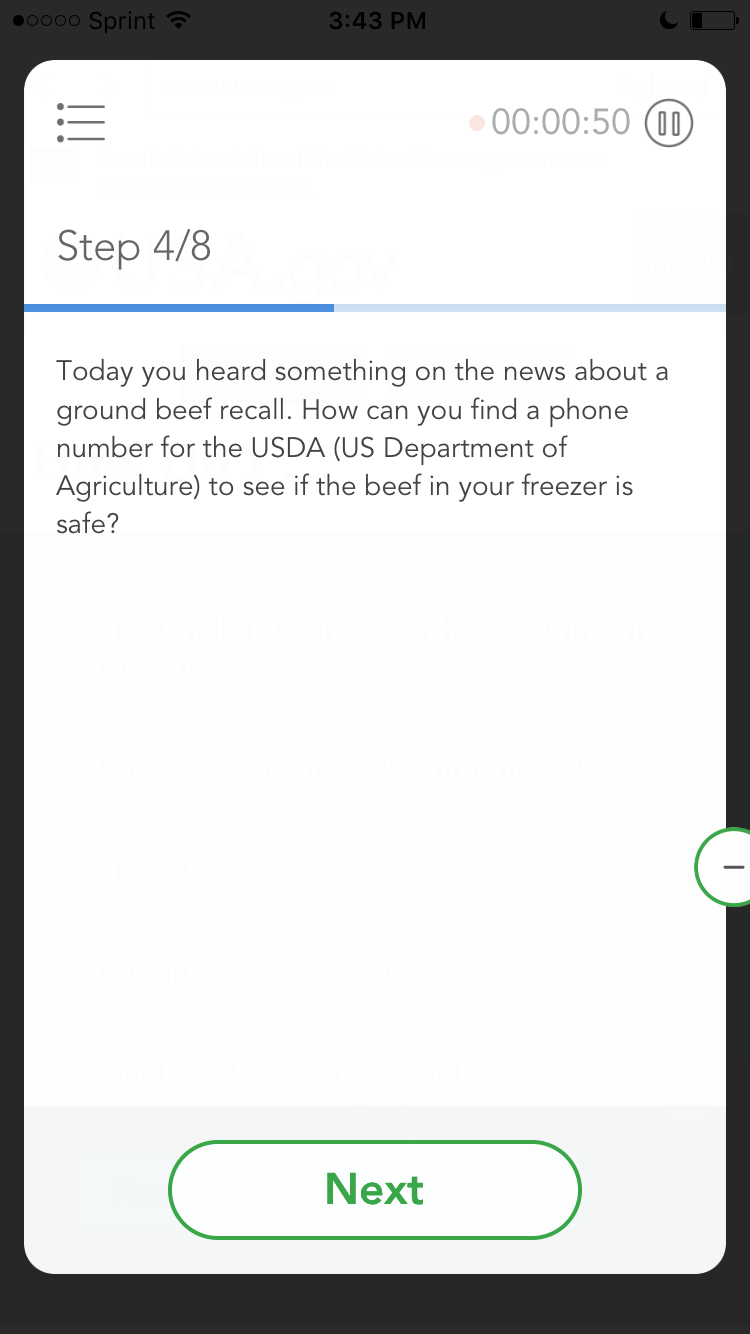Tap Next to continue from step 4
Image resolution: width=750 pixels, height=1334 pixels.
pyautogui.click(x=375, y=1189)
